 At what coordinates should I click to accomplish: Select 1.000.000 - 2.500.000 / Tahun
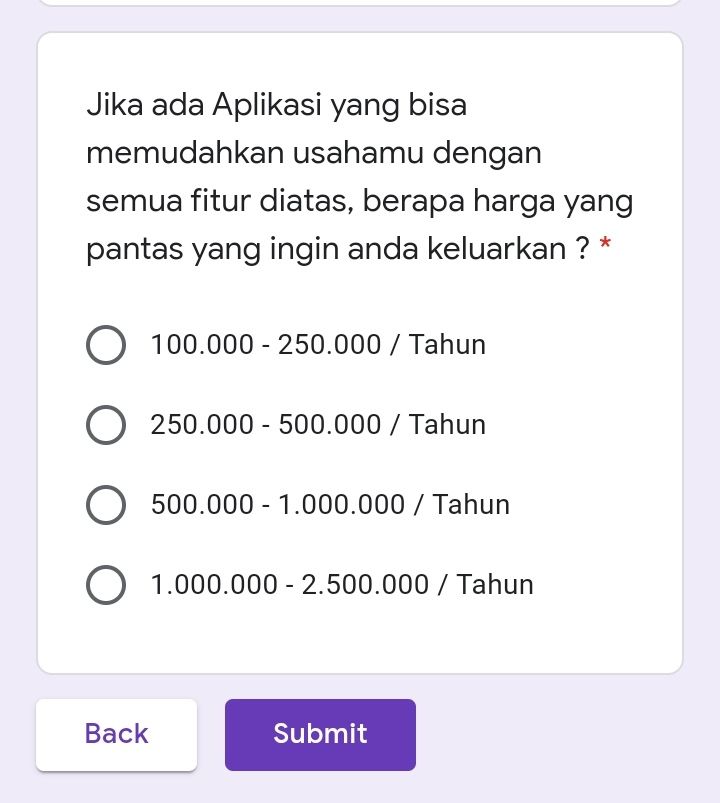[106, 585]
